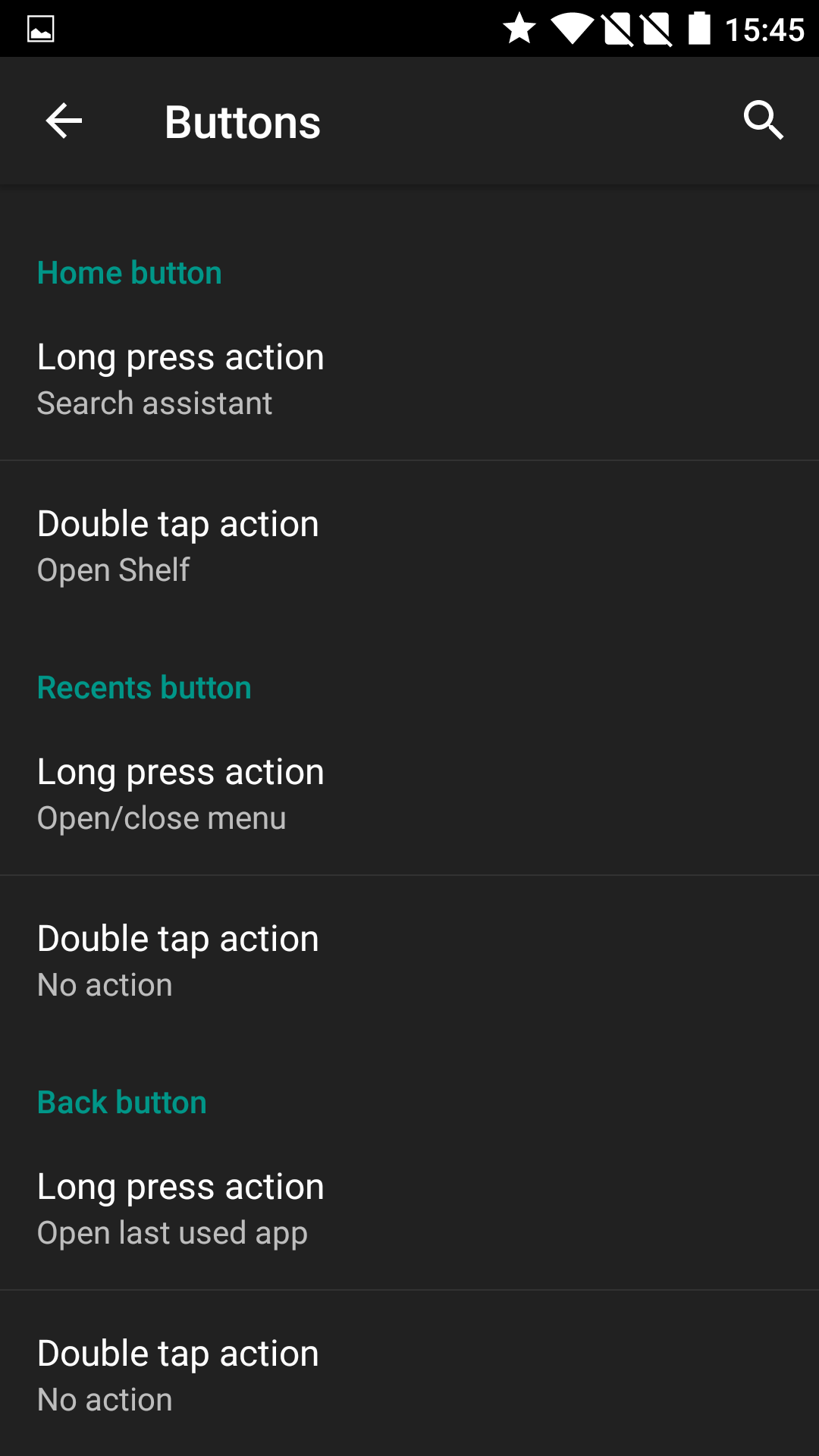
Task: Open Home button Long press action
Action: tap(409, 378)
